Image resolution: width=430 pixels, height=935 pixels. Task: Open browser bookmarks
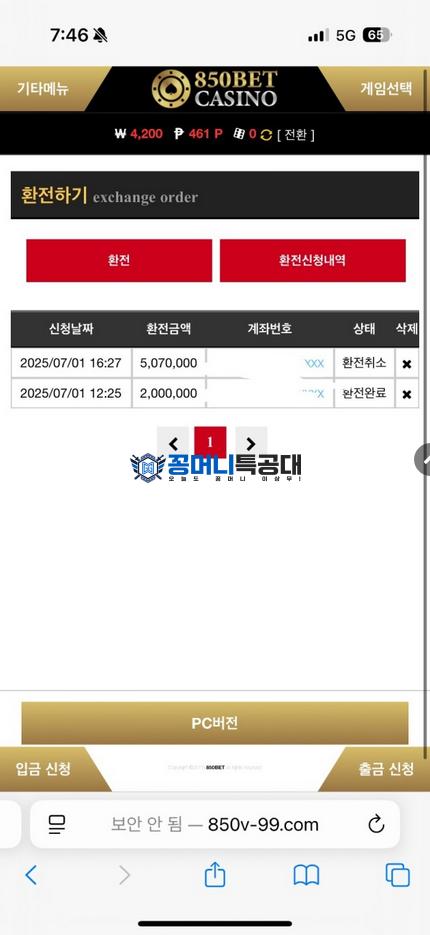(307, 875)
